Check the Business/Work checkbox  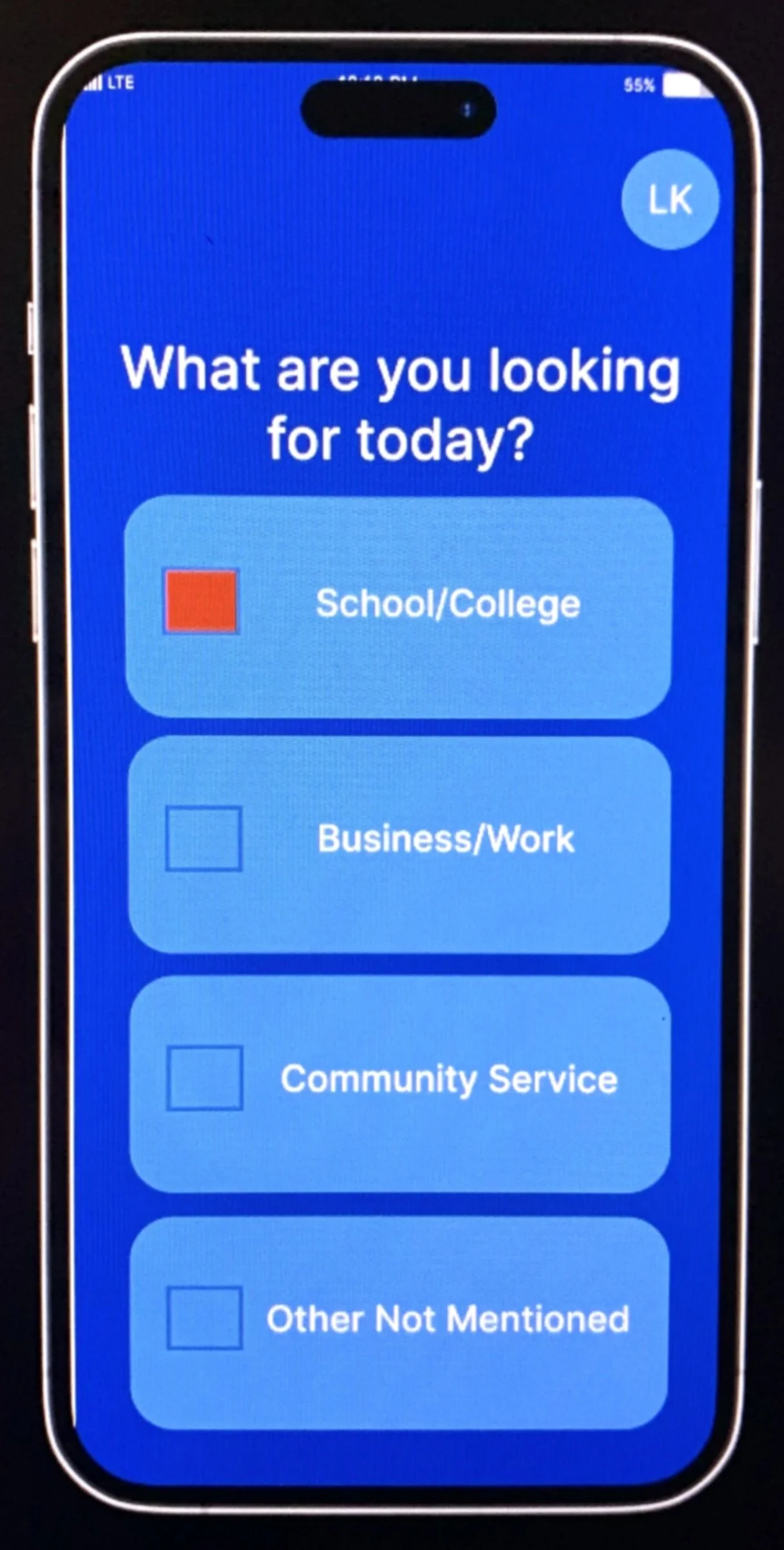pos(204,838)
